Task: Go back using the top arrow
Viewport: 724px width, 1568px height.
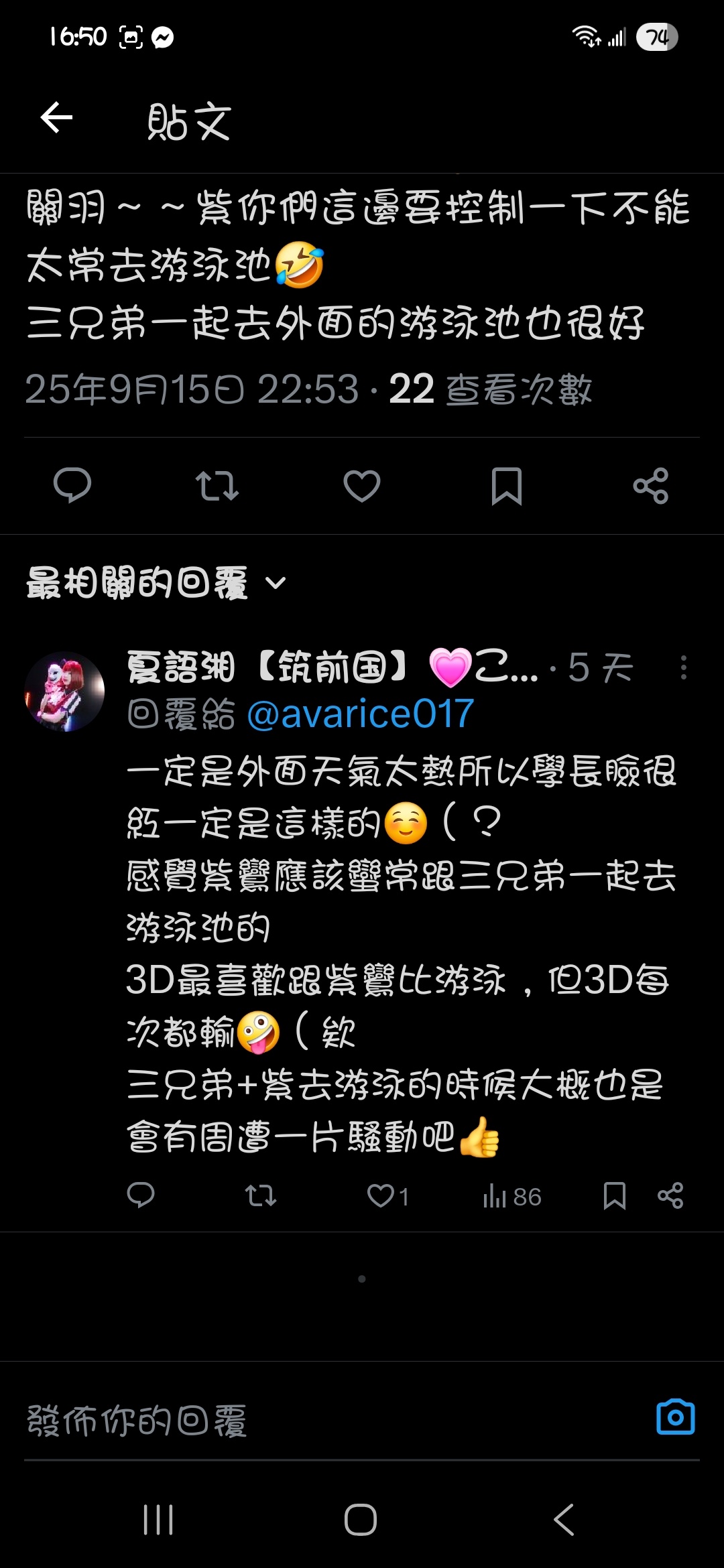Action: coord(56,119)
